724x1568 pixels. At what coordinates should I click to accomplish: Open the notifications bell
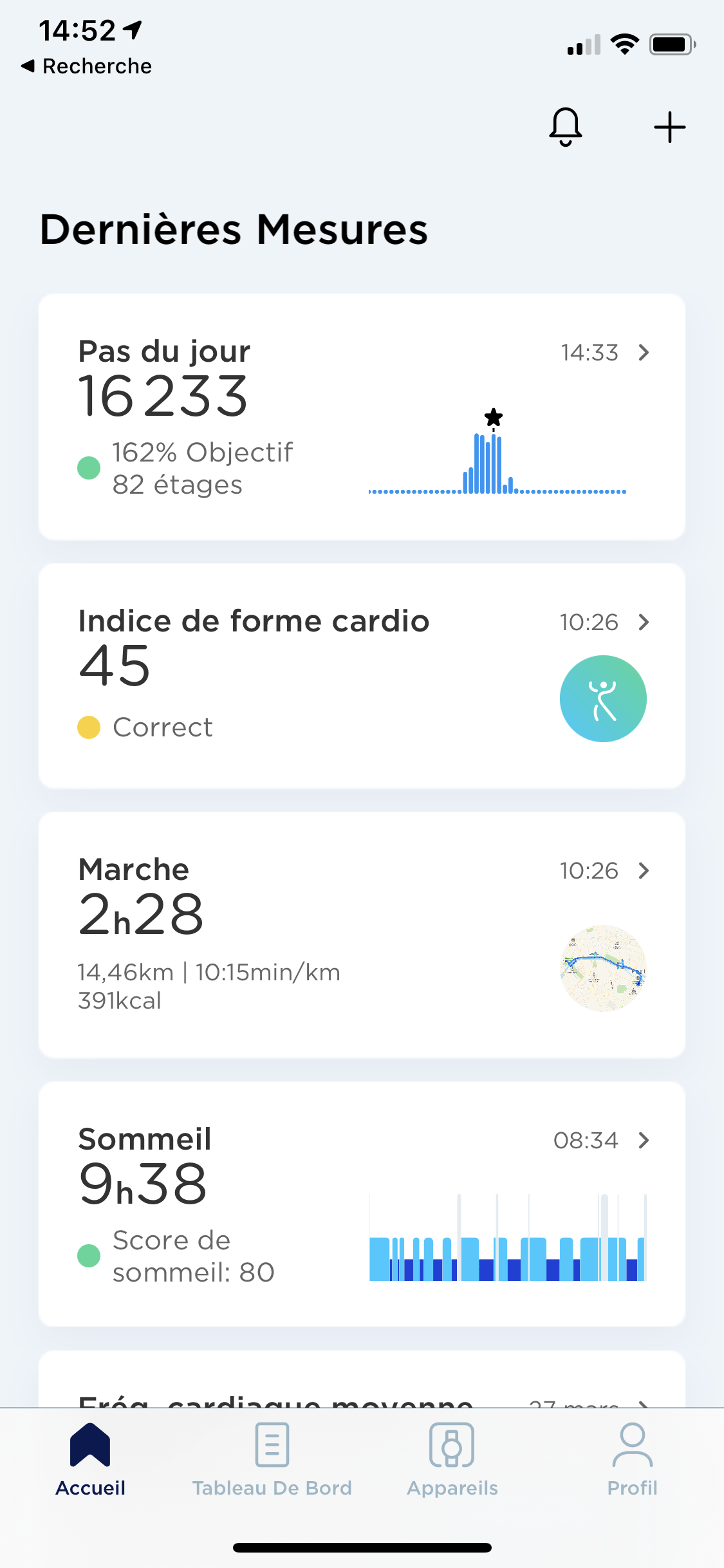pos(566,127)
